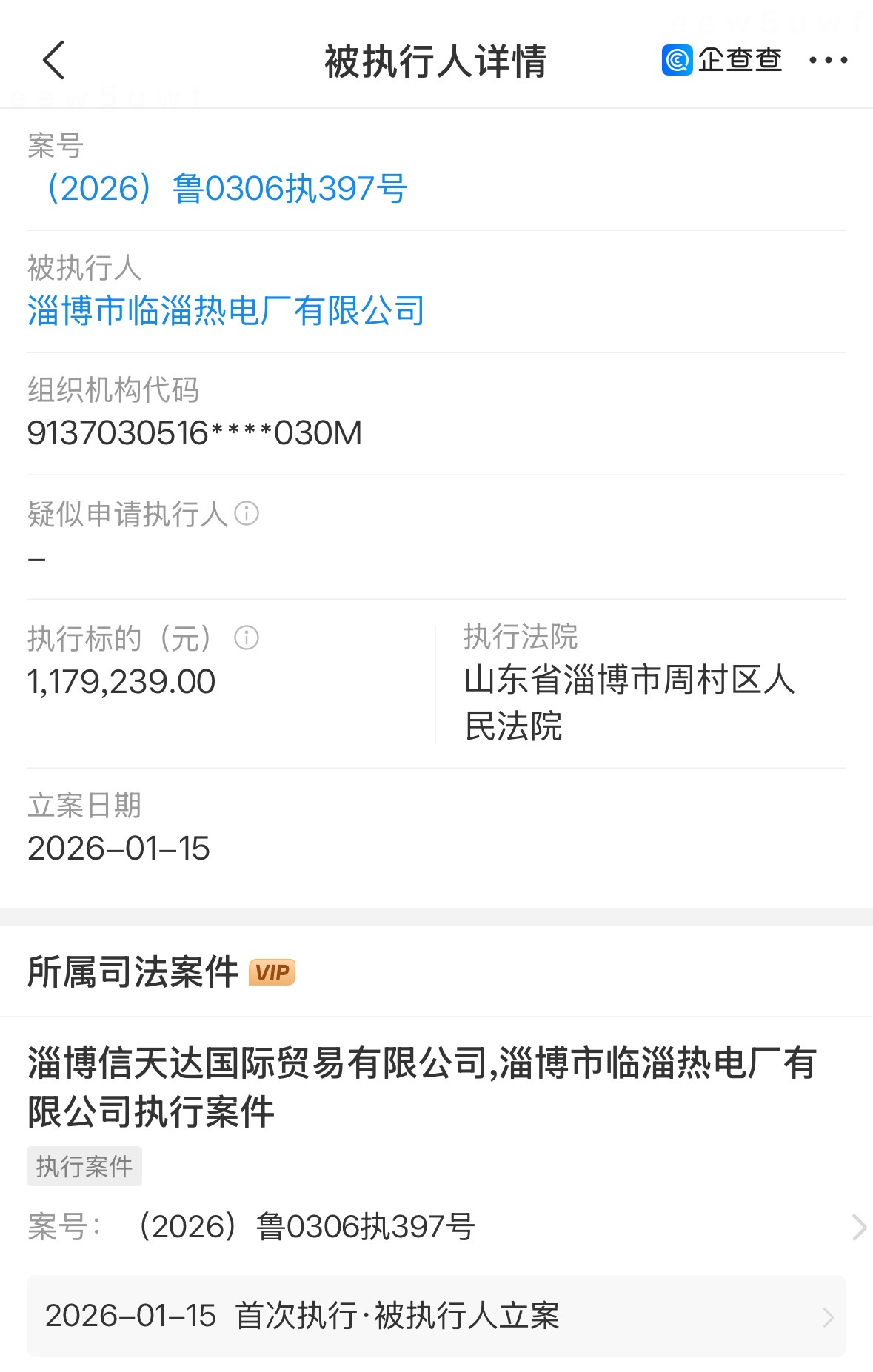Go back using the top arrow
Viewport: 873px width, 1372px height.
(x=54, y=60)
